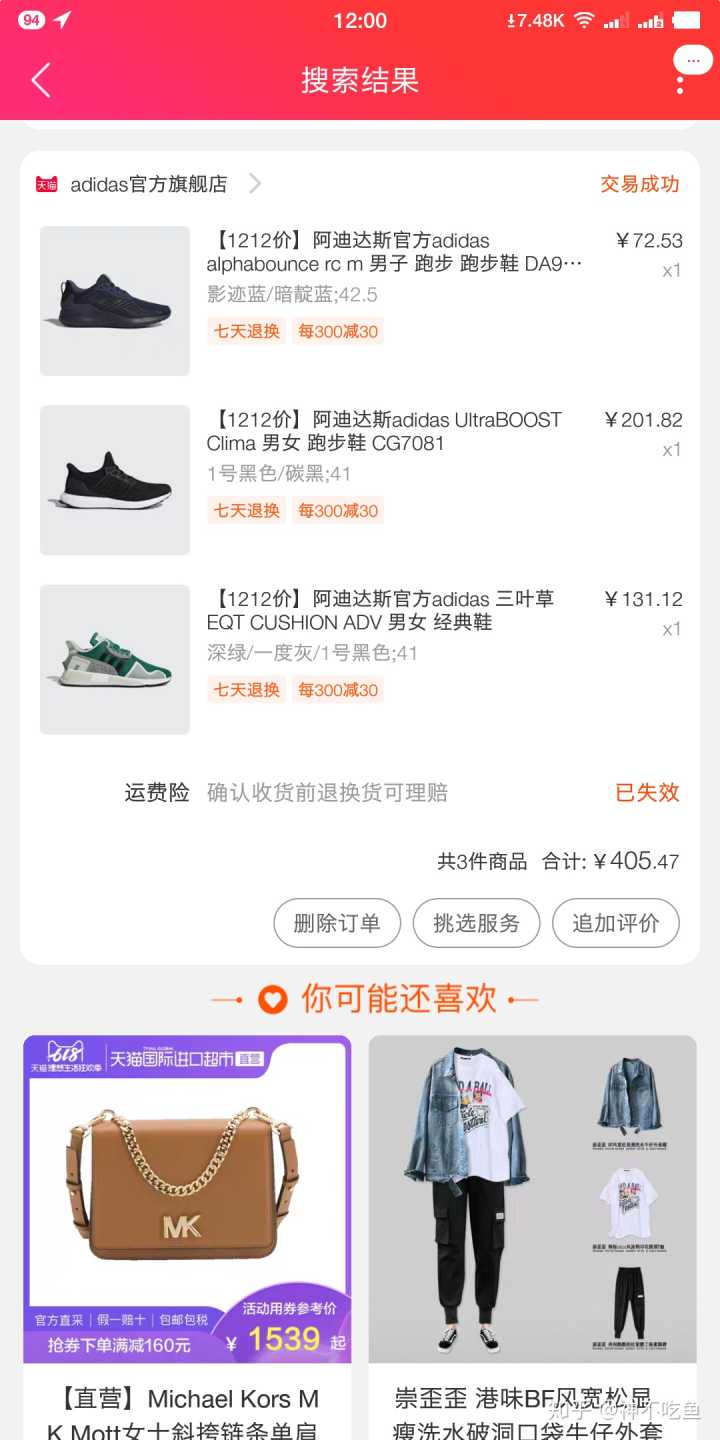The width and height of the screenshot is (720, 1440).
Task: Tap the 删除订单 button
Action: 337,923
